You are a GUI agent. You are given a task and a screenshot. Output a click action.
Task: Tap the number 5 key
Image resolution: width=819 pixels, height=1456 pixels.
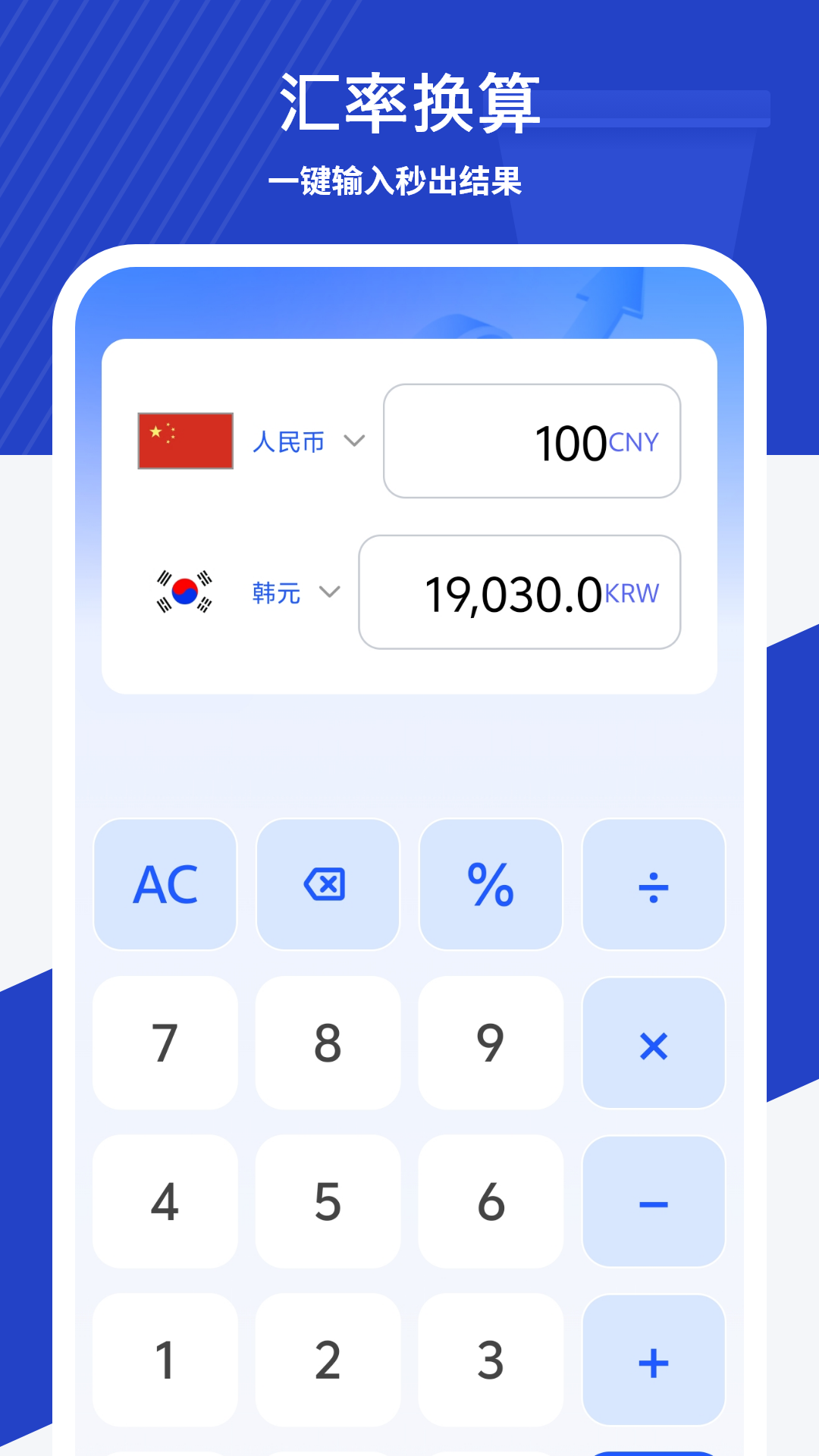tap(328, 1200)
